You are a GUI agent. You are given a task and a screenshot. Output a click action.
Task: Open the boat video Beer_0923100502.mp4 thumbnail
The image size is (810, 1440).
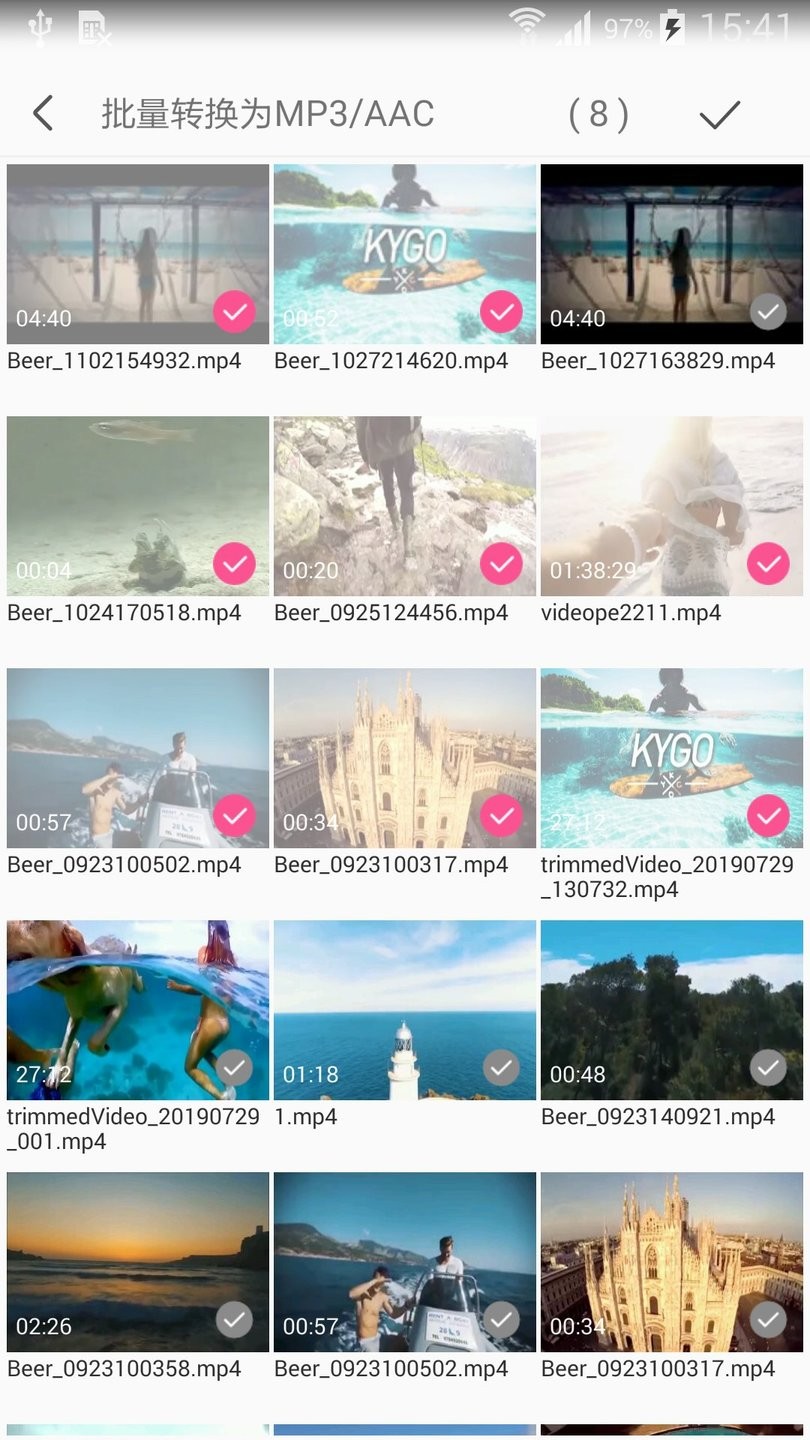pyautogui.click(x=137, y=758)
